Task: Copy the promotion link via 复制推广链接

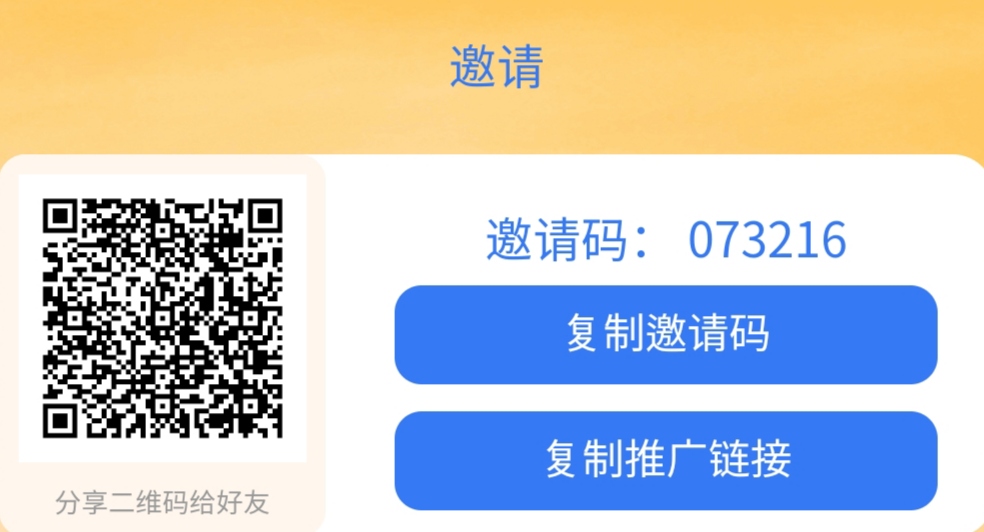Action: [x=666, y=460]
